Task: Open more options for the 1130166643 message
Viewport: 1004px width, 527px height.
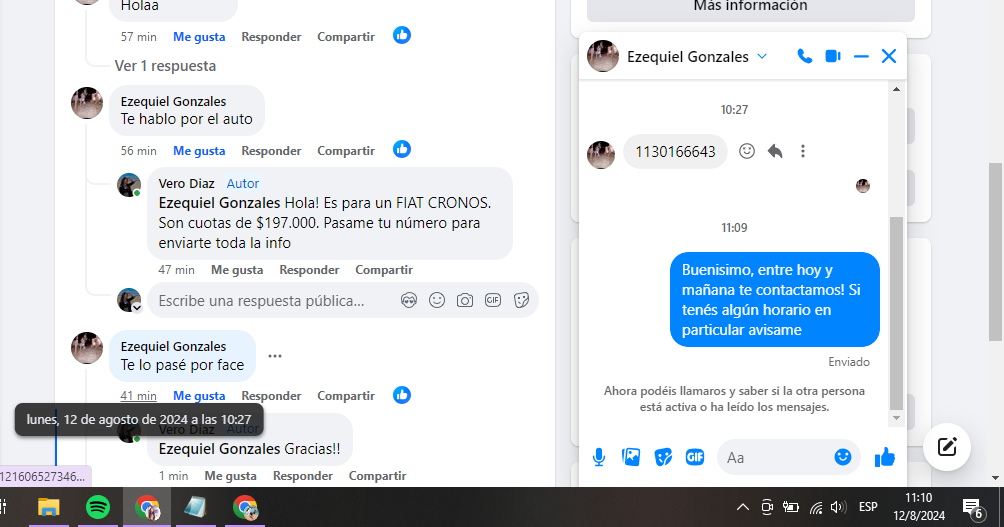Action: coord(802,151)
